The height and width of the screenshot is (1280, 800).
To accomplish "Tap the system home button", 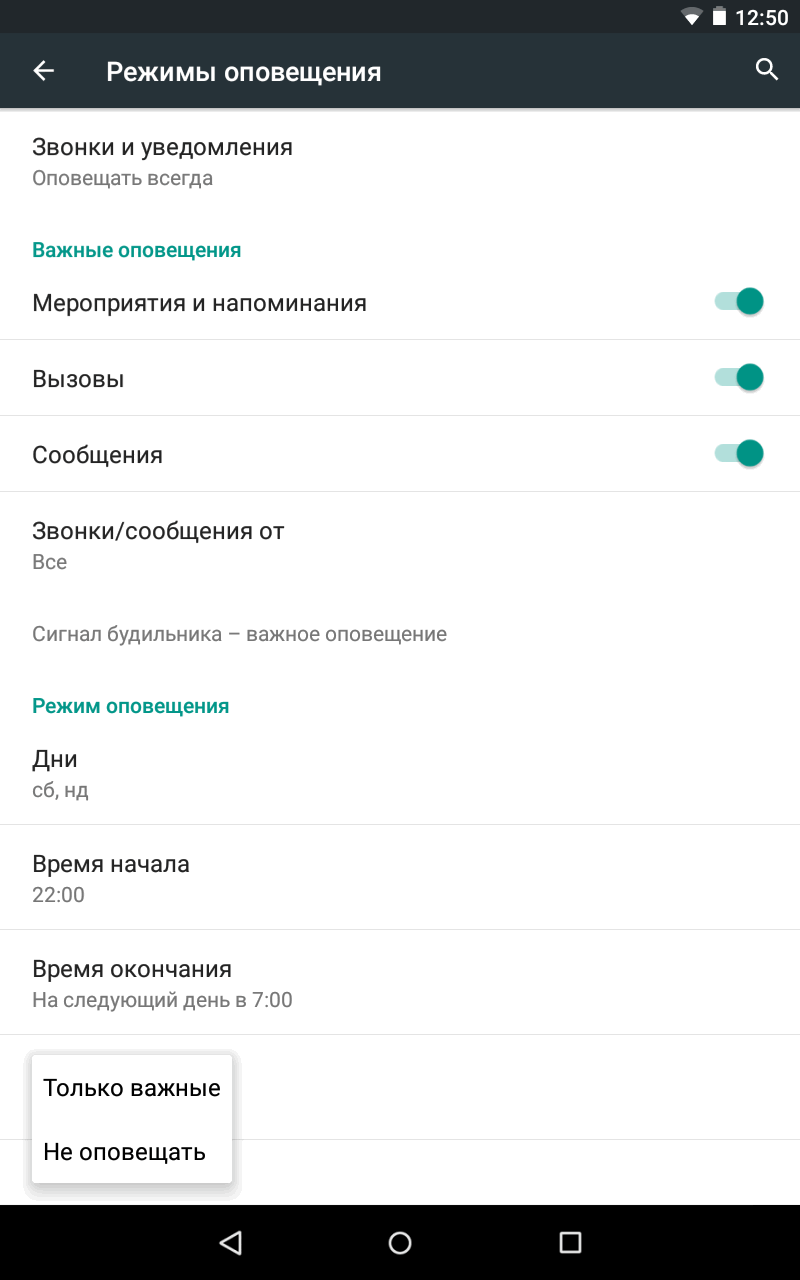I will coord(400,1242).
